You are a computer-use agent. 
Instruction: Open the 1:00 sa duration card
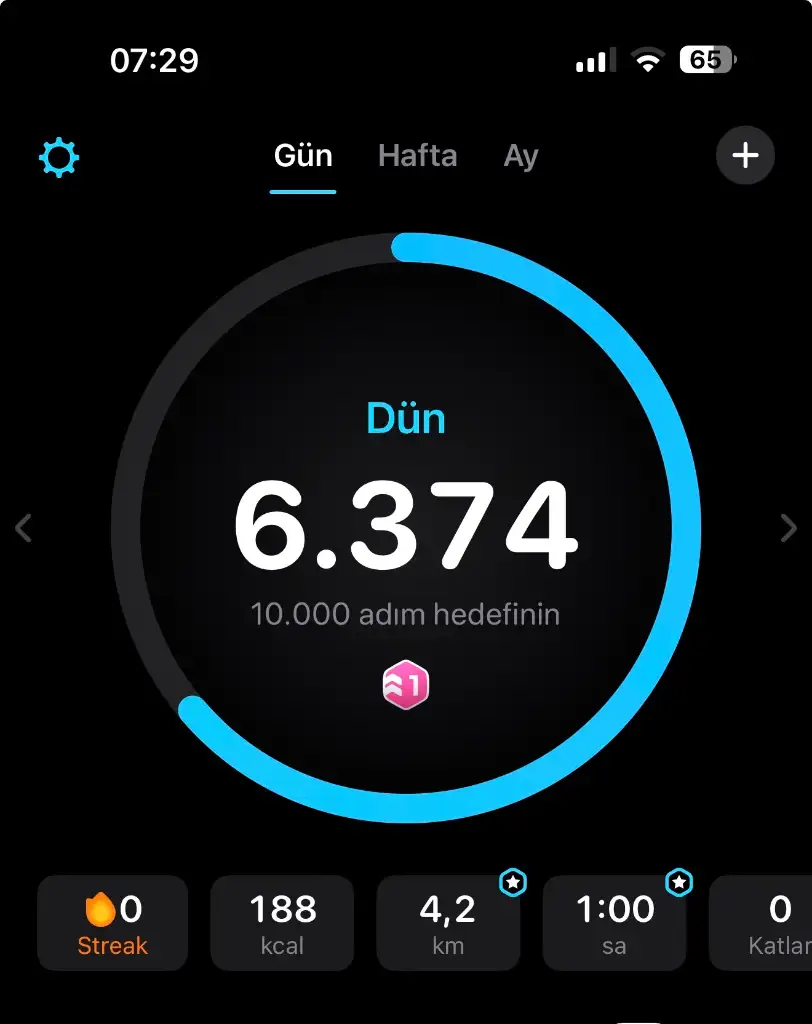614,923
